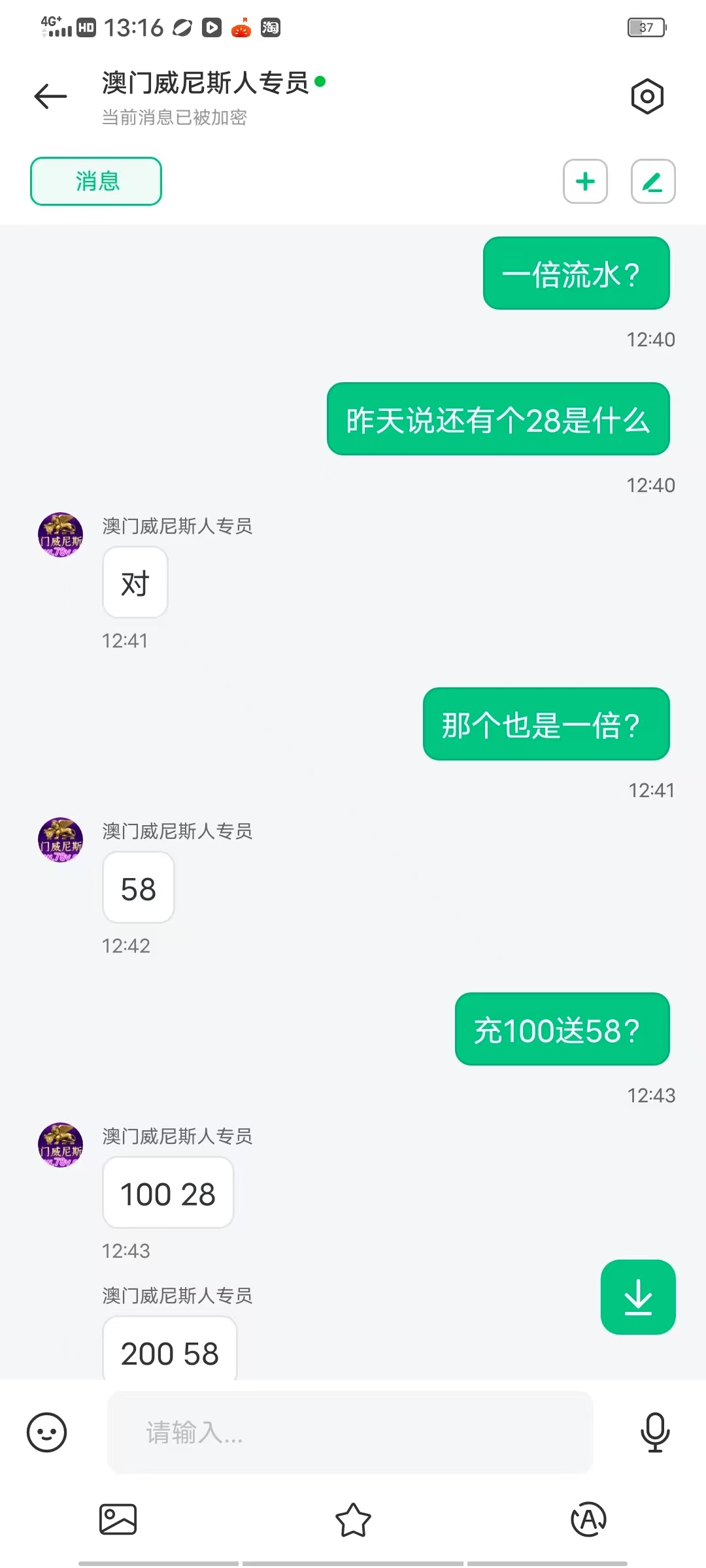Select the 消息 filter tab

[x=95, y=182]
